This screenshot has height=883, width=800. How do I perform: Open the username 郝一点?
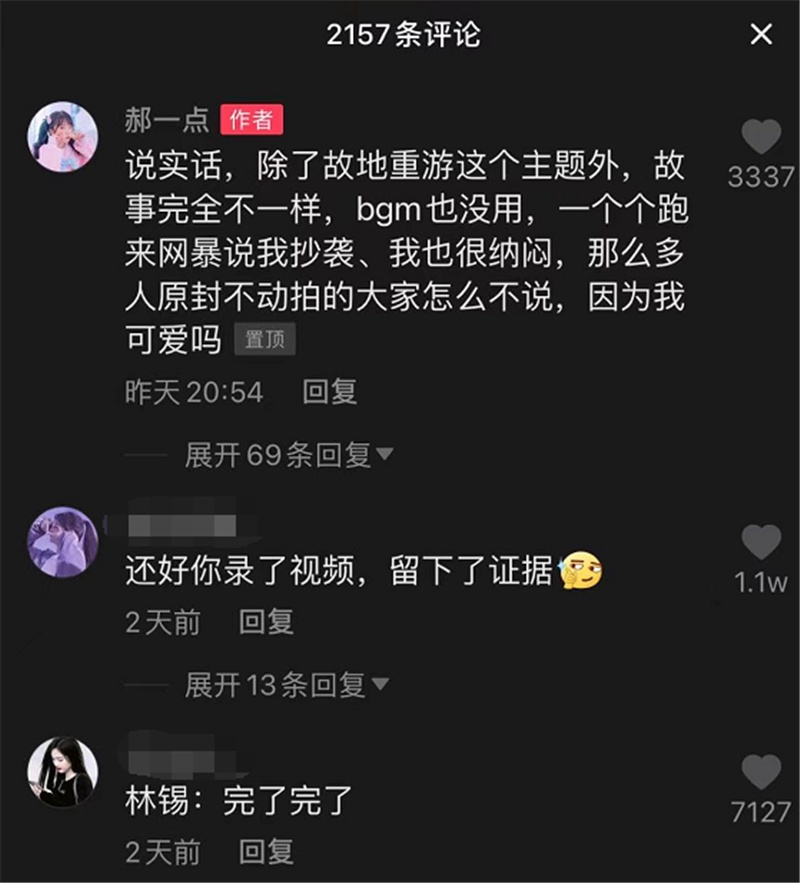(167, 121)
